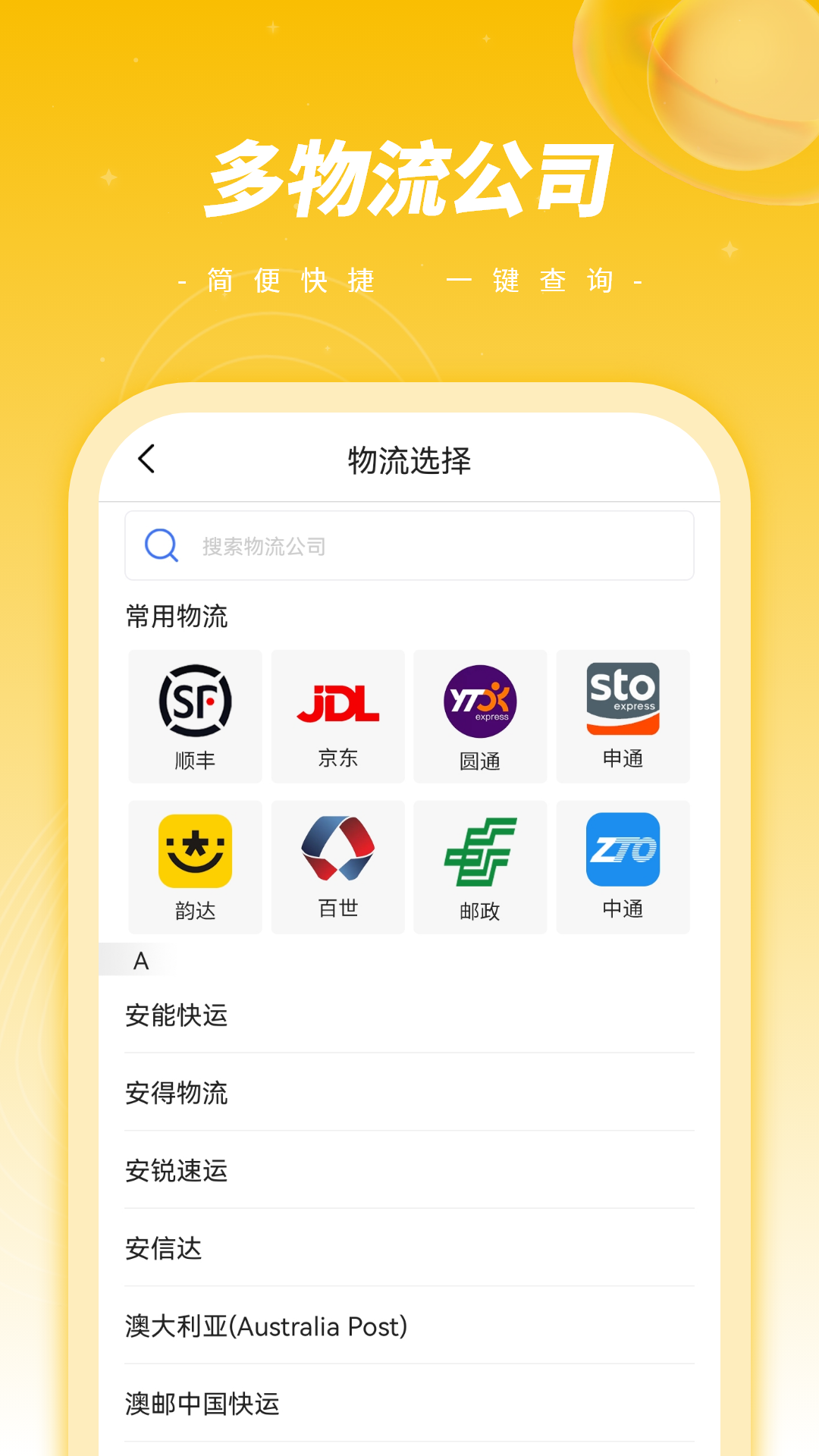Click the 物流选择 title bar
Screen dimensions: 819x1456
pos(409,459)
